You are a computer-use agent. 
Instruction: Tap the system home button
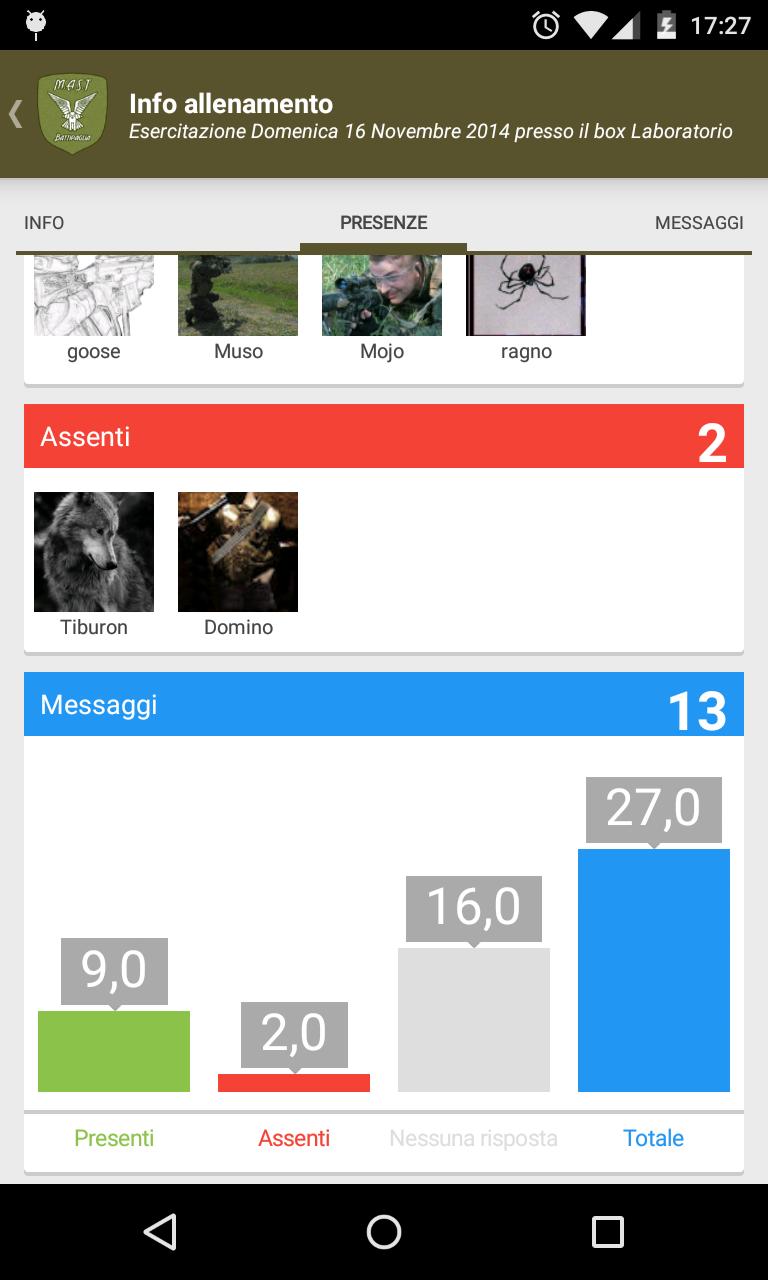click(384, 1232)
